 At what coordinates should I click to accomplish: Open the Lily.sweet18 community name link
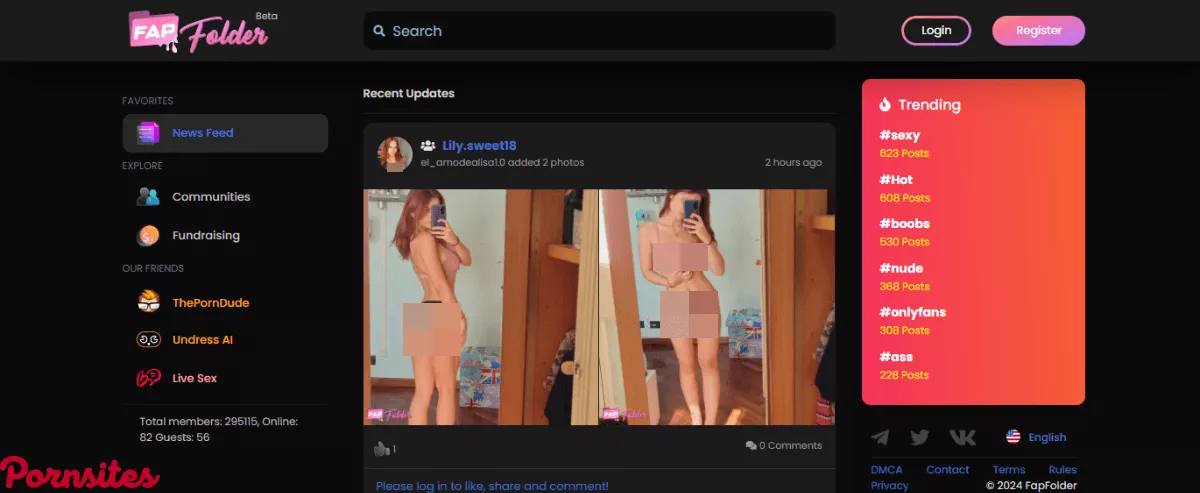[x=479, y=146]
